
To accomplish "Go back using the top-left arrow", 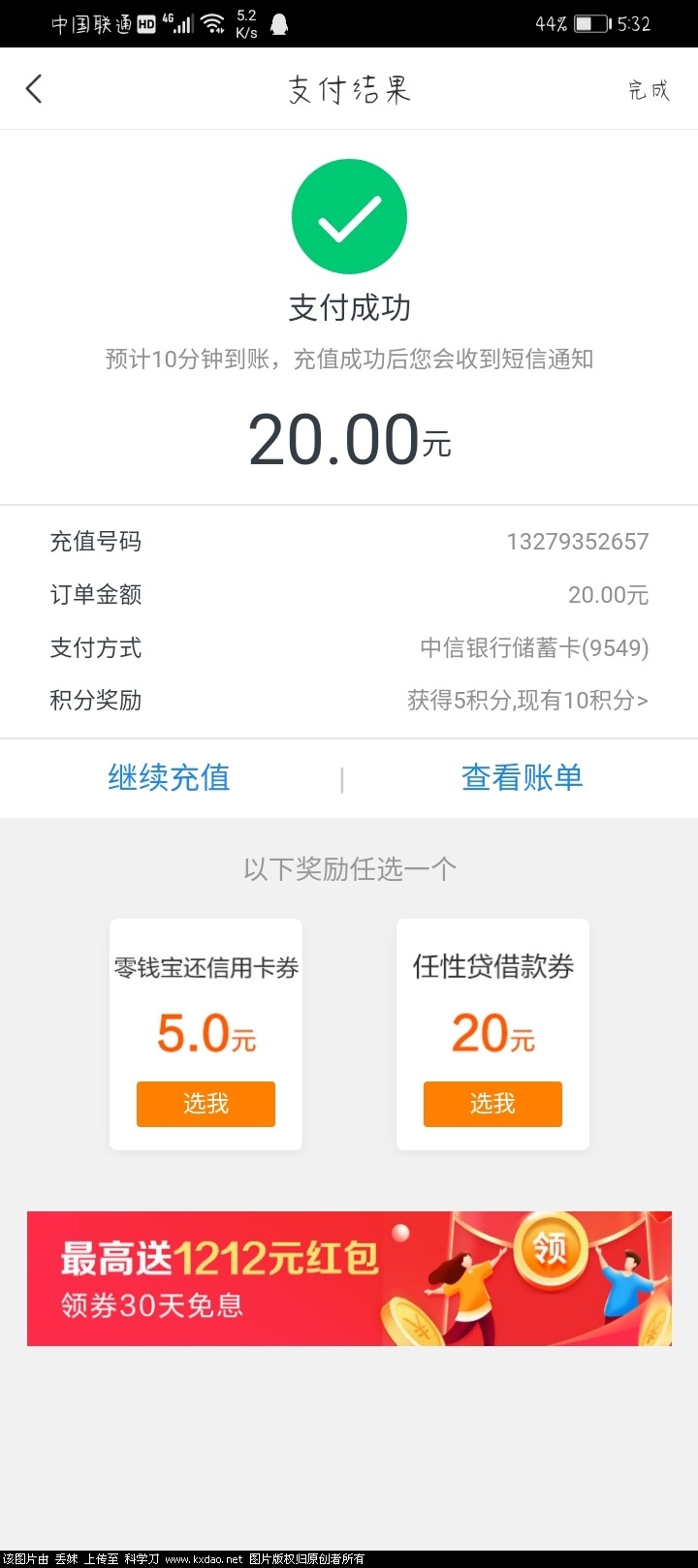I will pyautogui.click(x=35, y=89).
